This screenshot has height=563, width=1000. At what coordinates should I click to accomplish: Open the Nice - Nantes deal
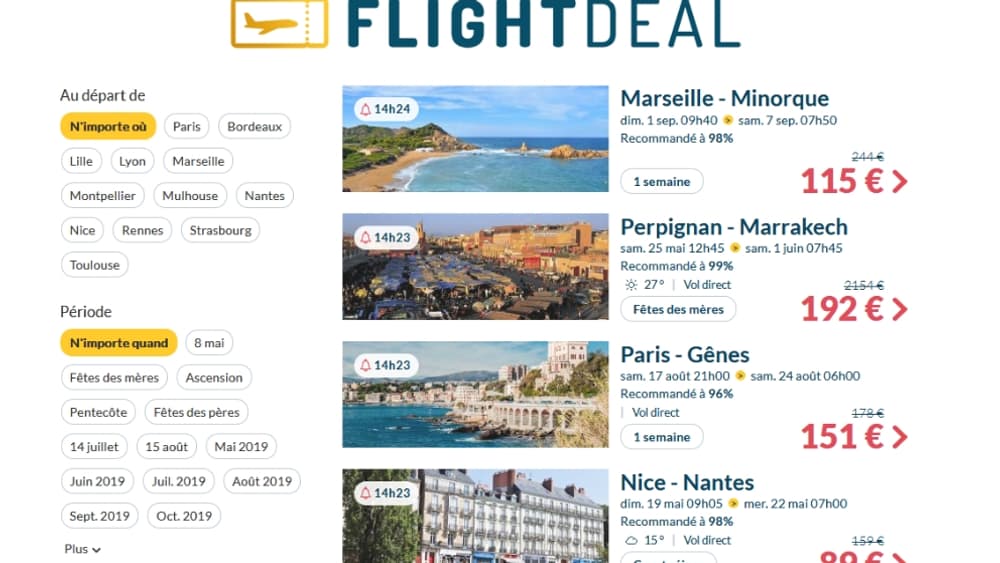coord(687,482)
